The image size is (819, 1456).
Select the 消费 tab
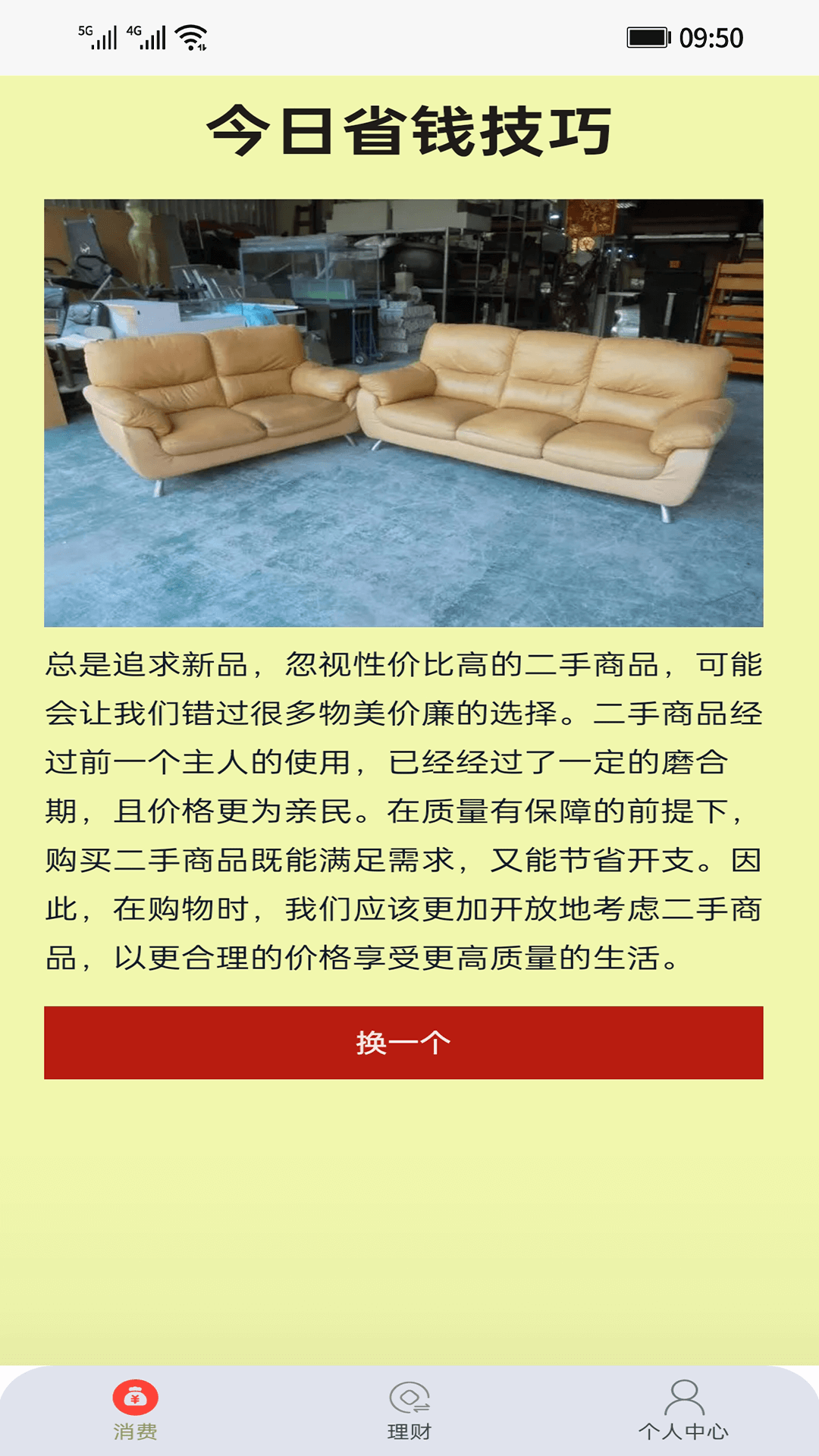[136, 1410]
